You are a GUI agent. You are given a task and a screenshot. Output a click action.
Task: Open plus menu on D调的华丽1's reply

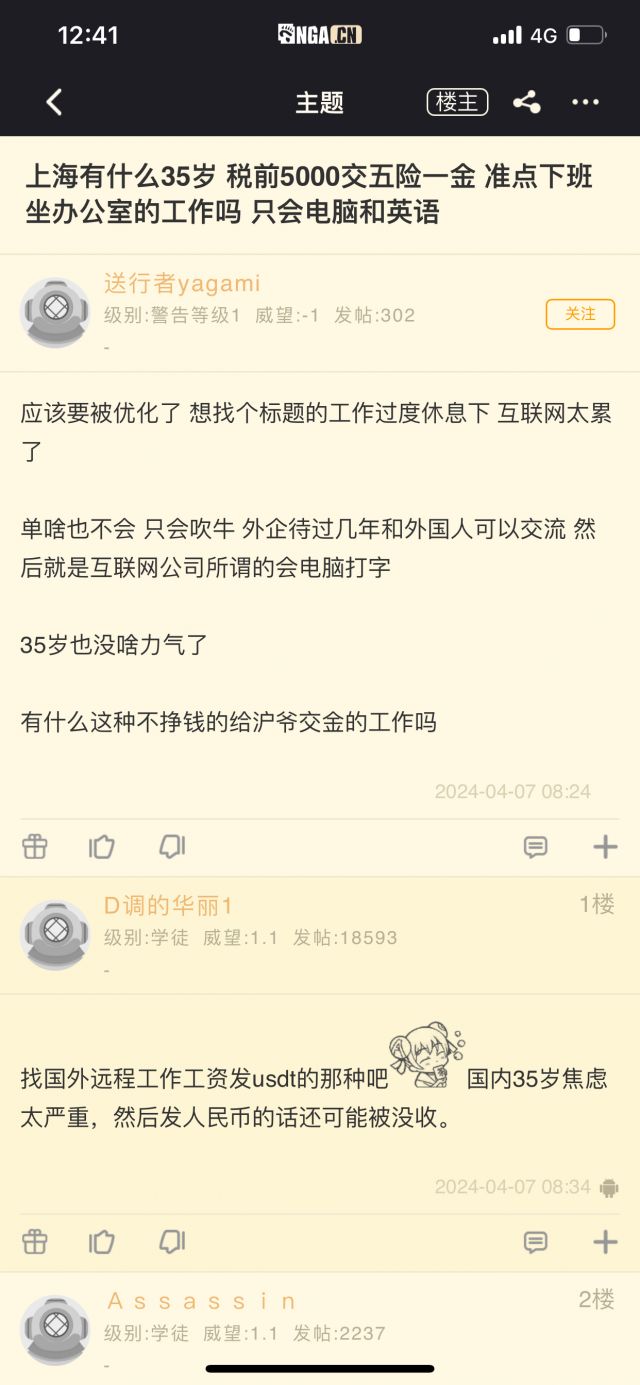[605, 1242]
